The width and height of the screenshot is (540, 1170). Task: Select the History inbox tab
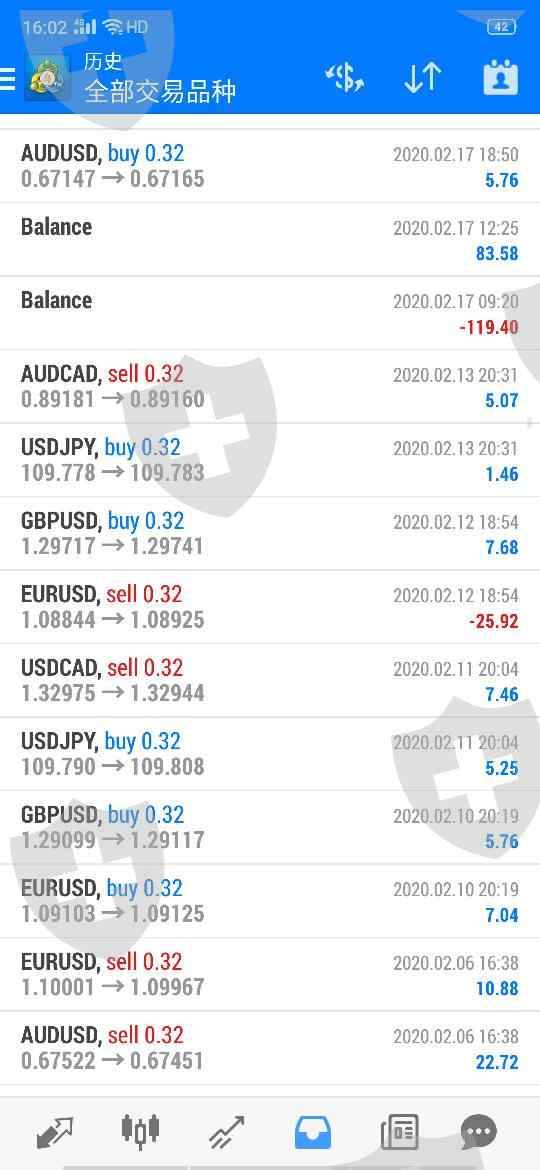313,1133
